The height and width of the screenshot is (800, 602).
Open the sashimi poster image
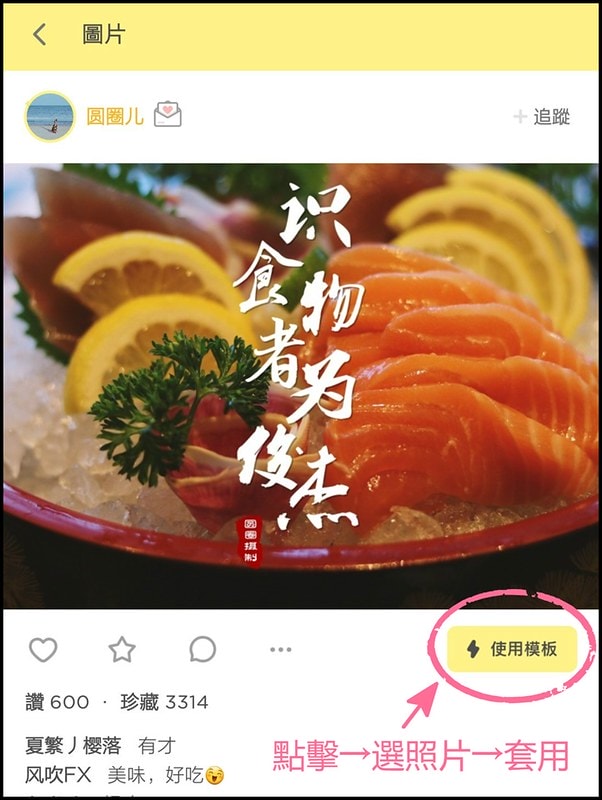300,385
